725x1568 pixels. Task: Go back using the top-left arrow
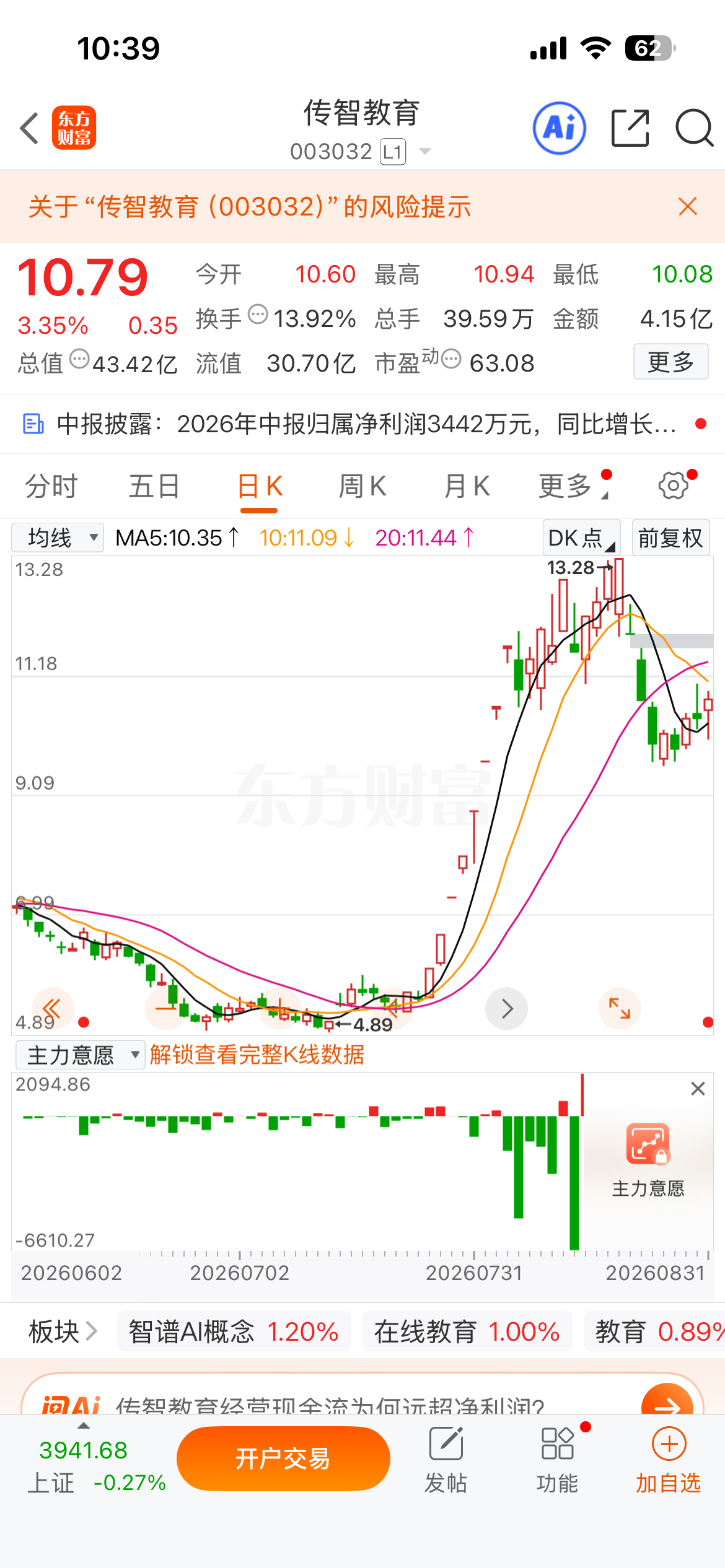point(29,128)
